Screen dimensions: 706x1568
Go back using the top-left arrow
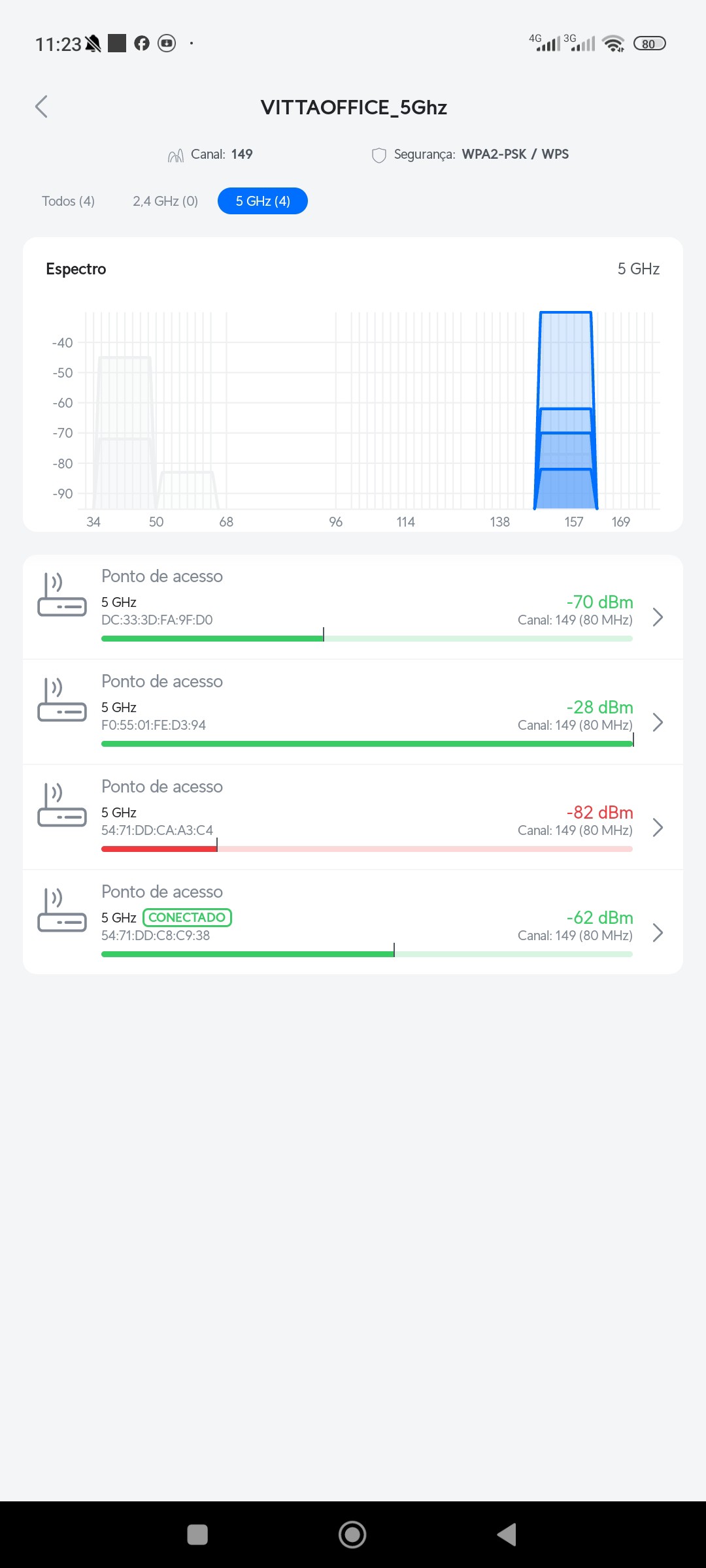pyautogui.click(x=42, y=106)
